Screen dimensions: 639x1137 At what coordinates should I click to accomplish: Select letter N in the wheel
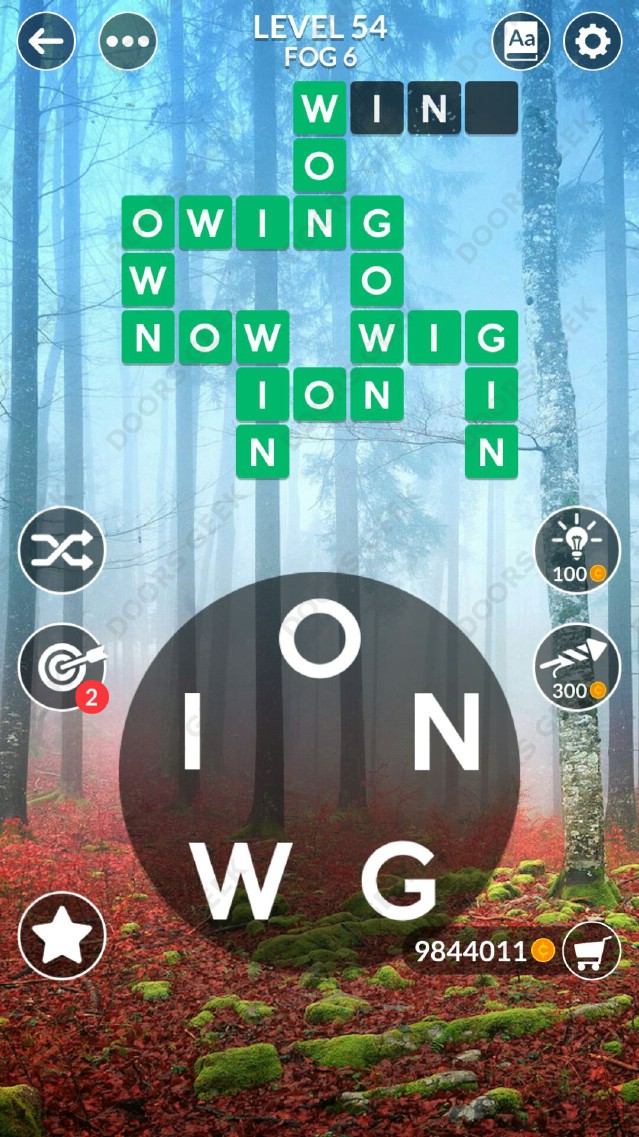point(447,736)
